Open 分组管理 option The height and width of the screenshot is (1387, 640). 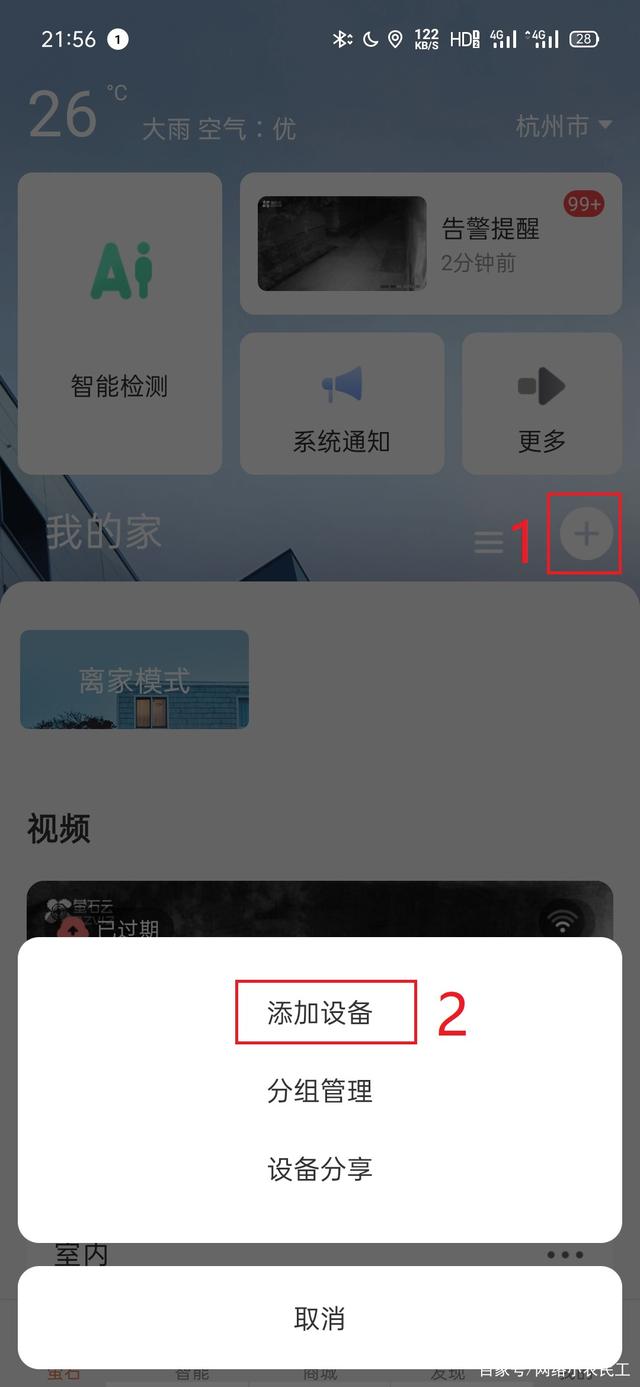click(x=320, y=1091)
